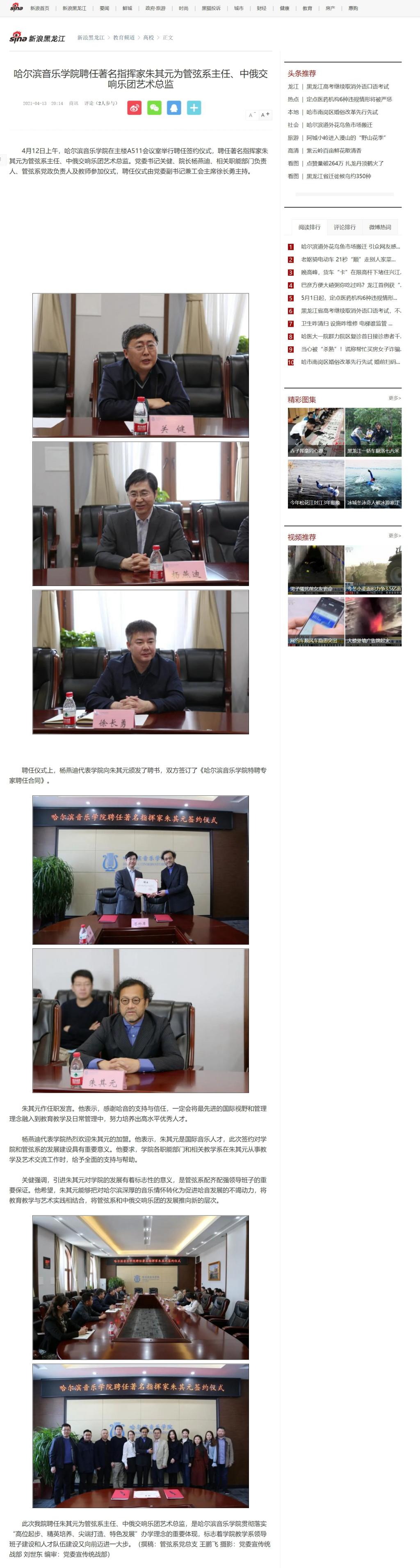Viewport: 420px width, 1568px height.
Task: Open the 黑猫投诉 navigation link
Action: (210, 9)
